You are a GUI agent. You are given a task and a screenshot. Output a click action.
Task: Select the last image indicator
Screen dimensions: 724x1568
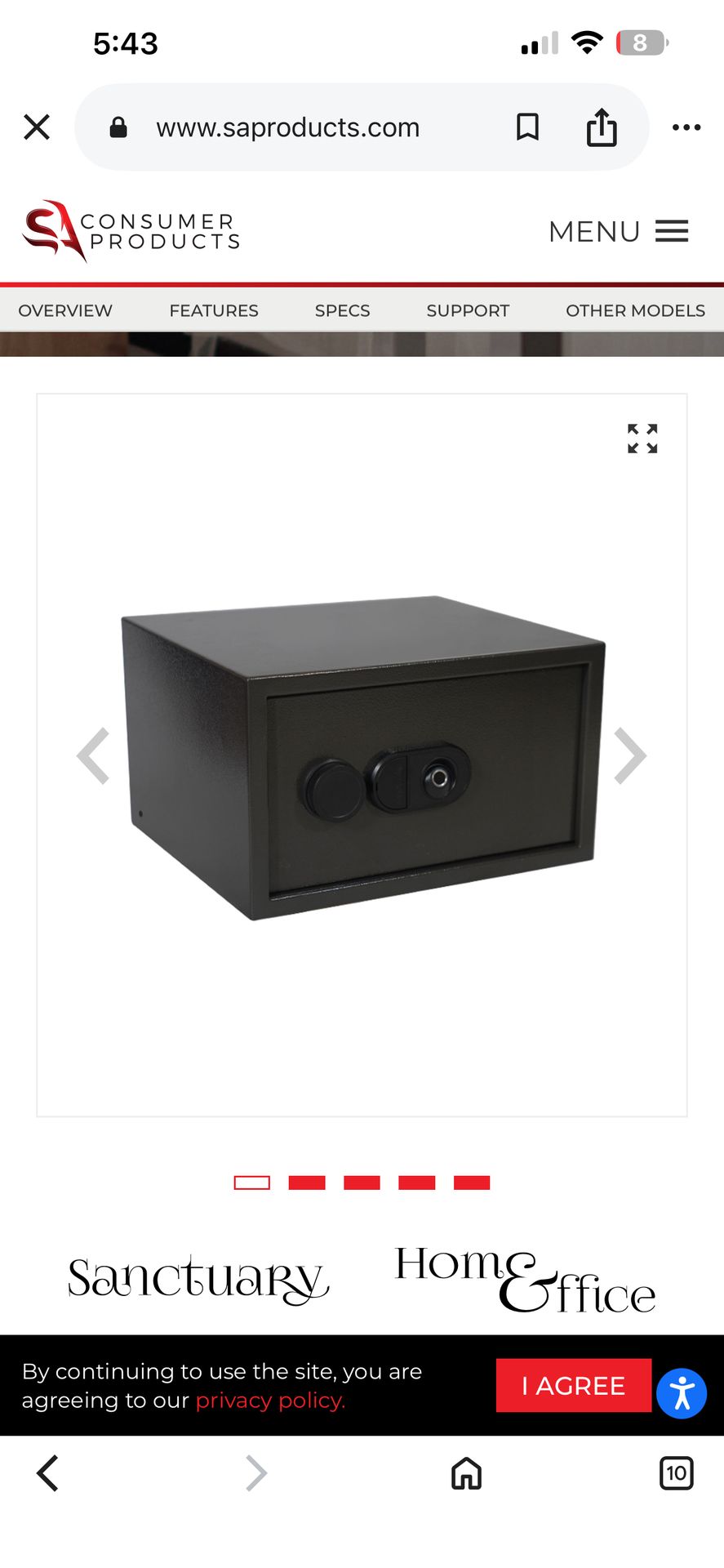pyautogui.click(x=472, y=1183)
